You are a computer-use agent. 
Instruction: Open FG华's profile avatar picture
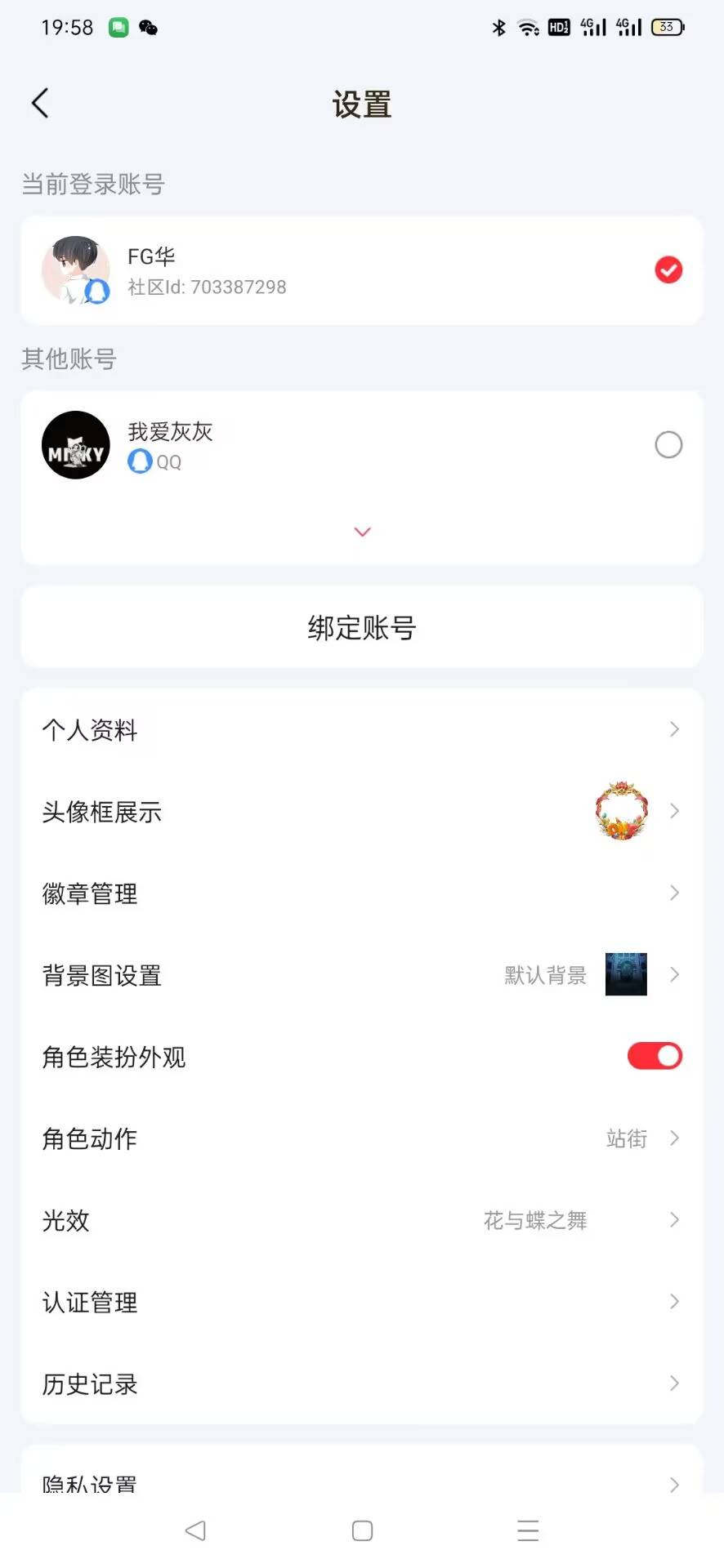point(75,269)
